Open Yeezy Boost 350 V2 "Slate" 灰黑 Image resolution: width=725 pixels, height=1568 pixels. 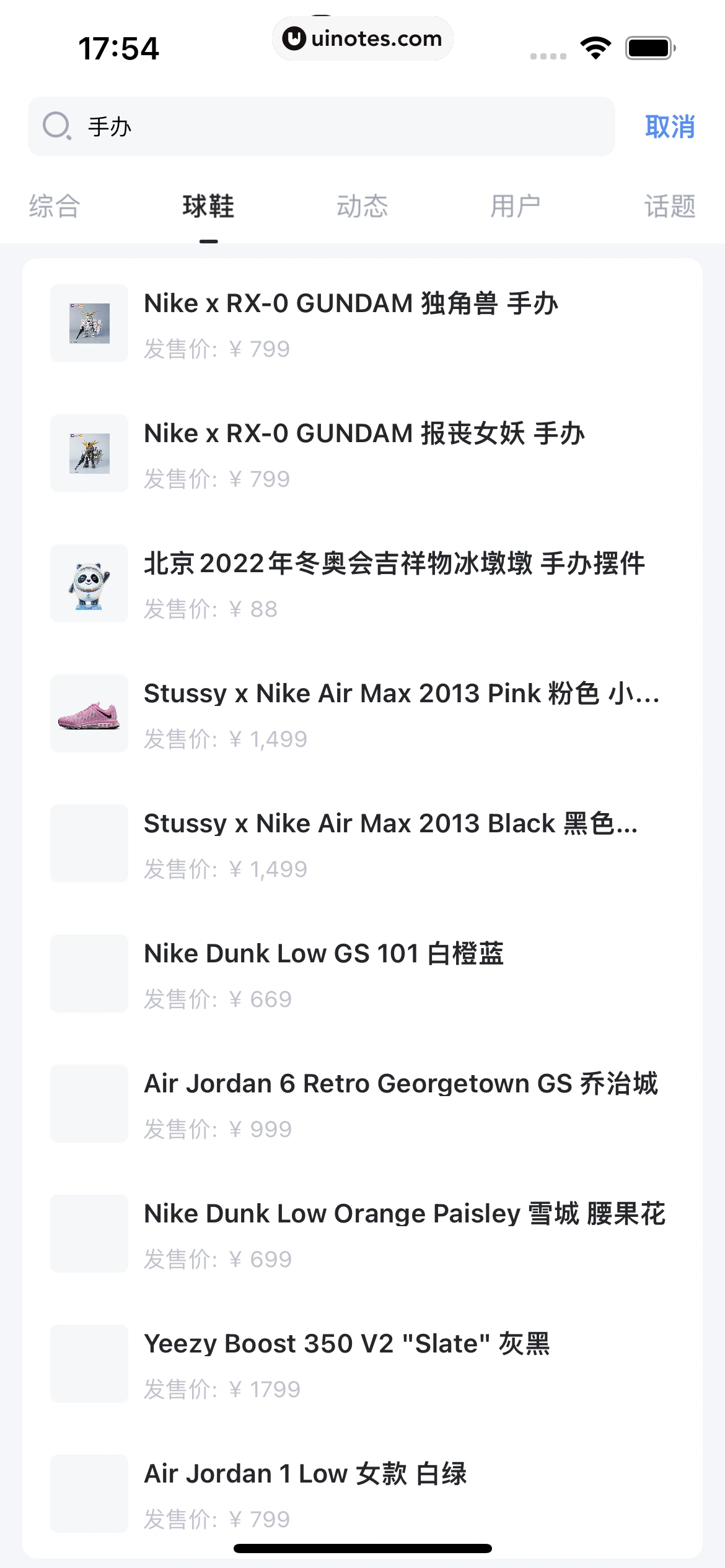[x=362, y=1364]
